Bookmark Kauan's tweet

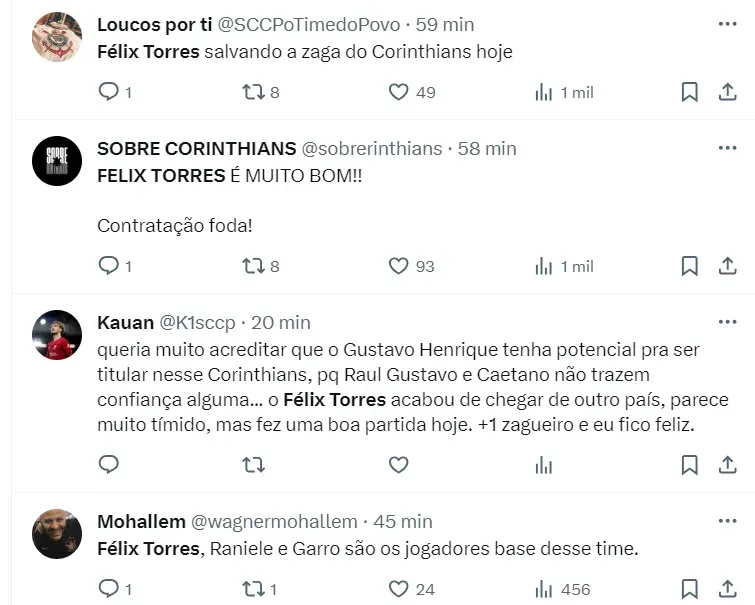pos(689,465)
